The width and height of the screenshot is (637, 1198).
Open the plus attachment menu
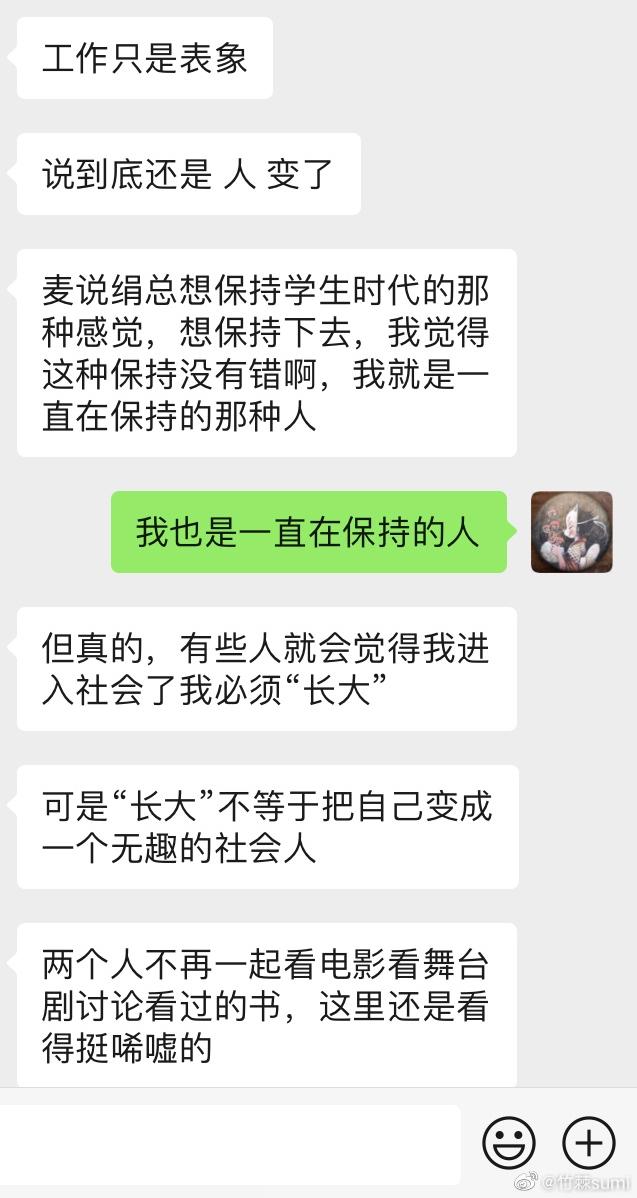[588, 1142]
